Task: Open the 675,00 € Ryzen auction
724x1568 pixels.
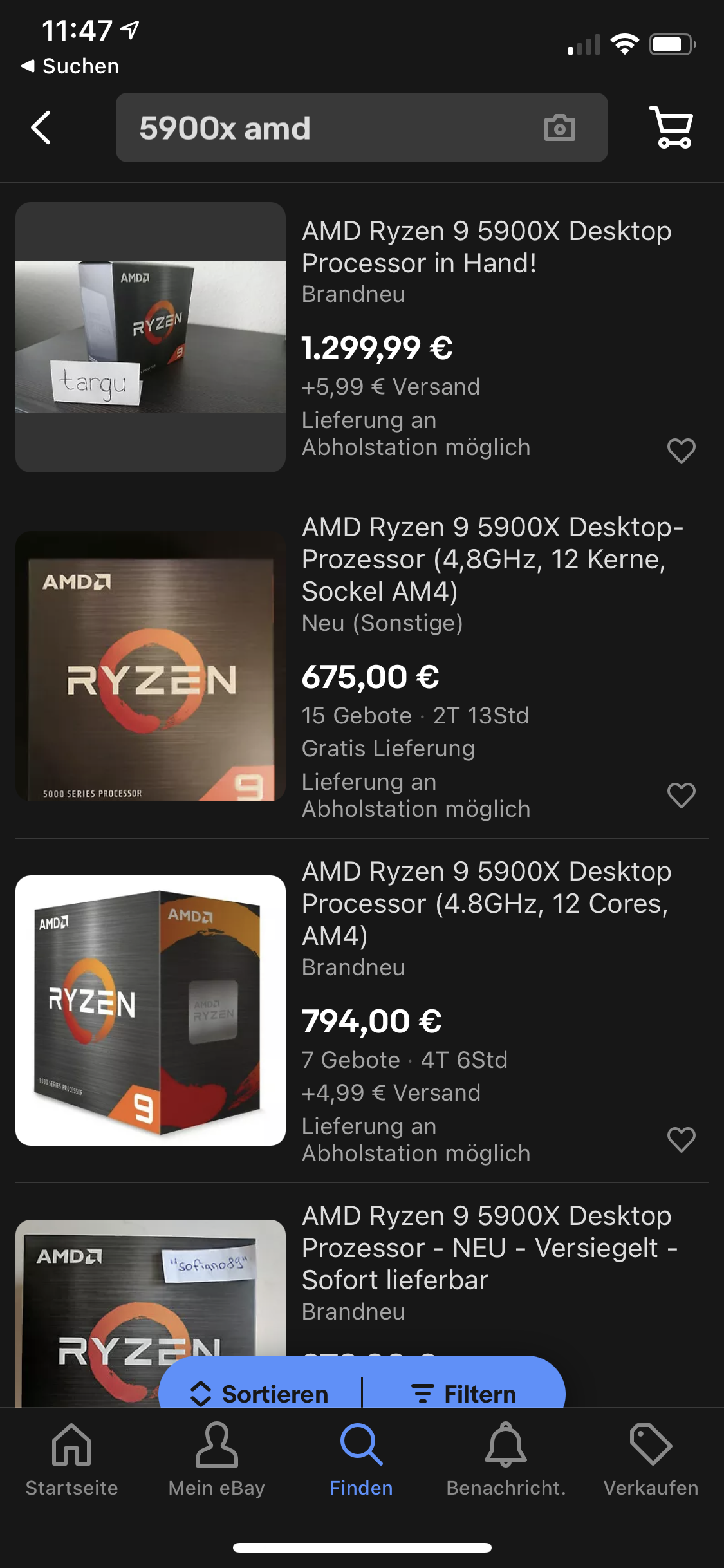Action: pyautogui.click(x=362, y=666)
